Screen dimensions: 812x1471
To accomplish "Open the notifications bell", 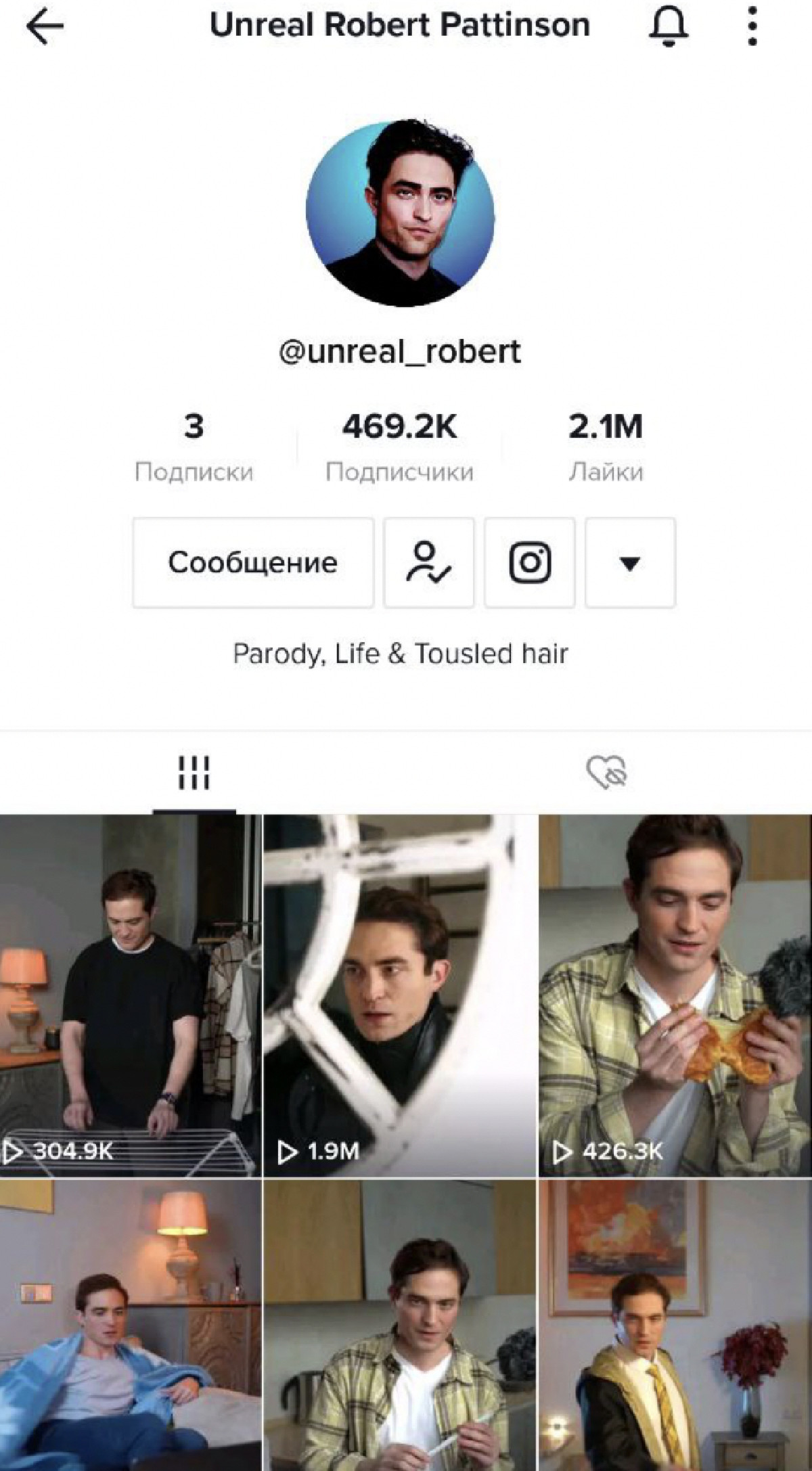I will pos(669,27).
